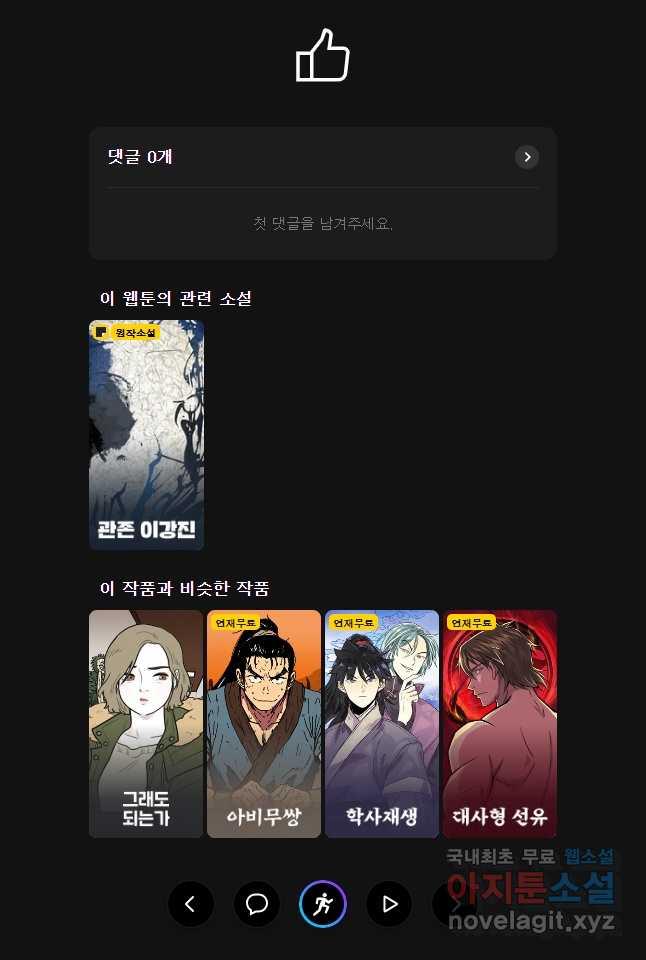Write the first comment

[x=322, y=223]
